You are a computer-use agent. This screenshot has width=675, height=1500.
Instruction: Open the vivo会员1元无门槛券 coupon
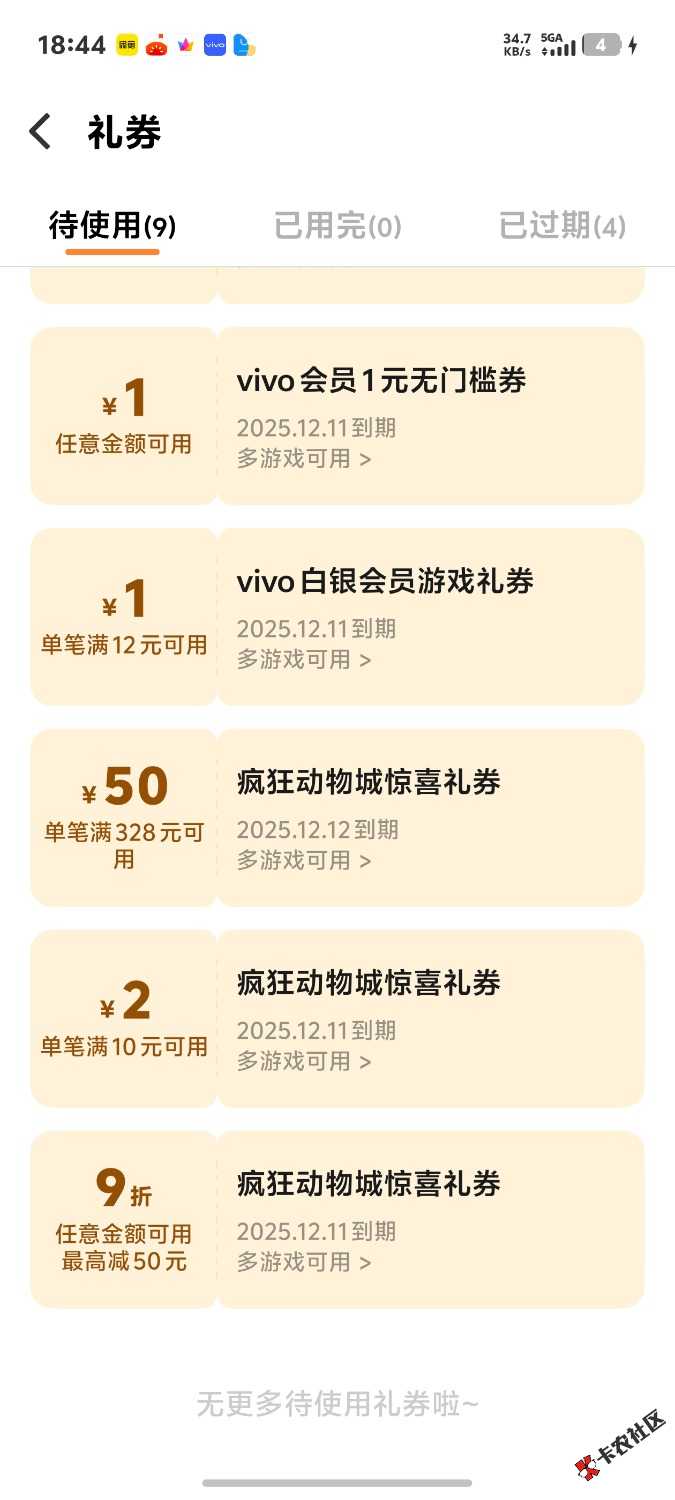pyautogui.click(x=430, y=415)
